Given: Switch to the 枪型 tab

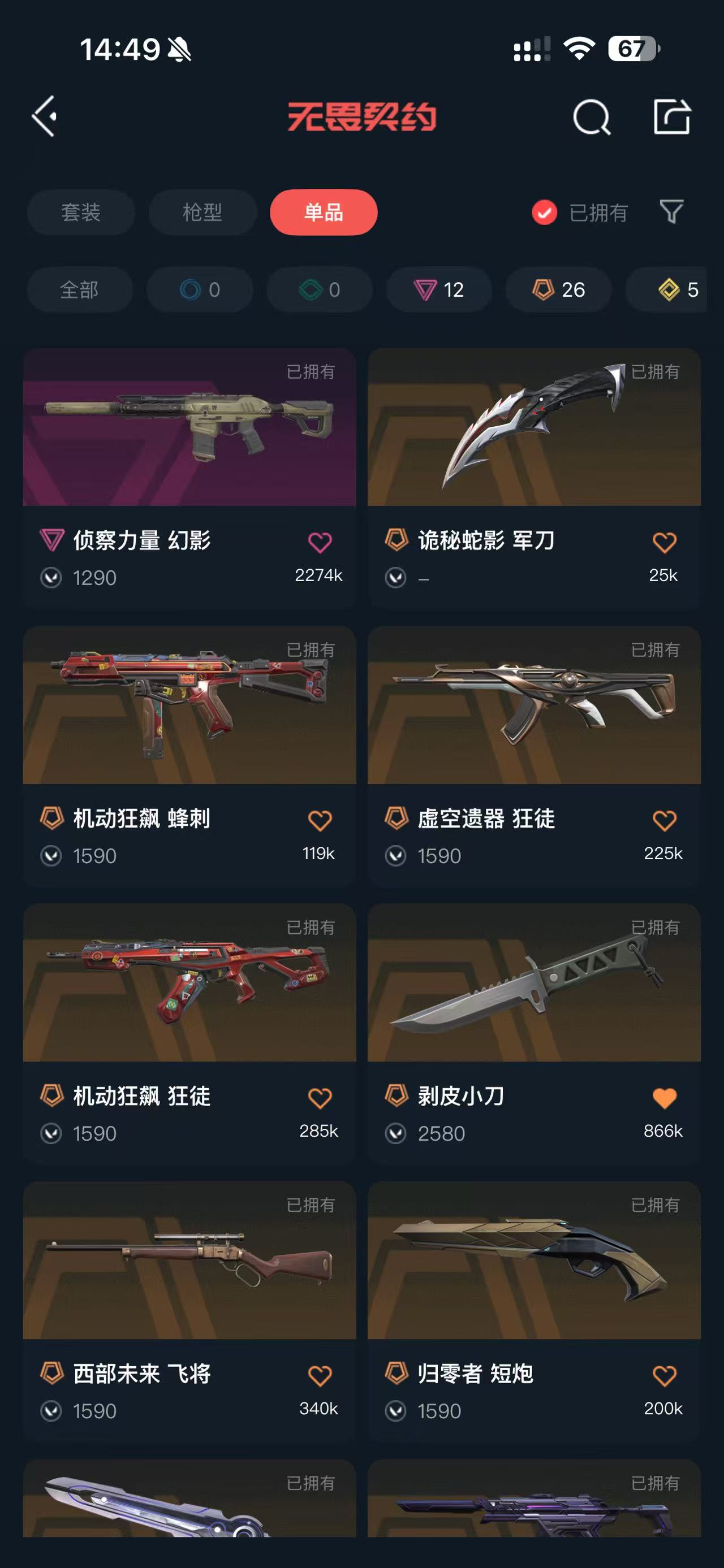Looking at the screenshot, I should point(202,213).
